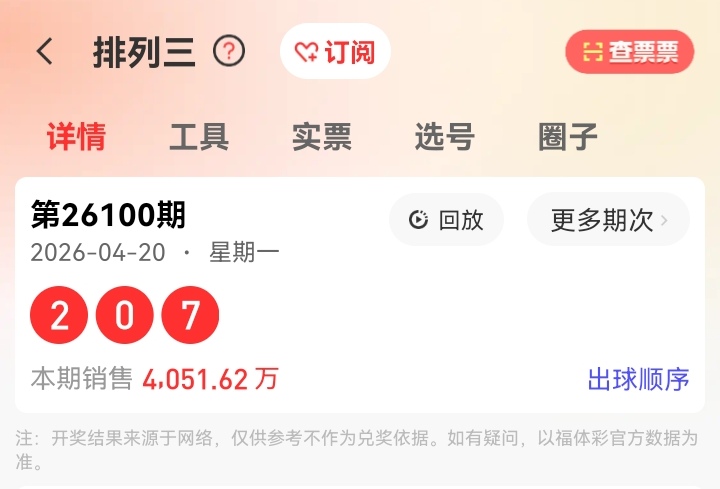Switch to the 实票 tab
Screen dimensions: 720x489
pos(321,137)
